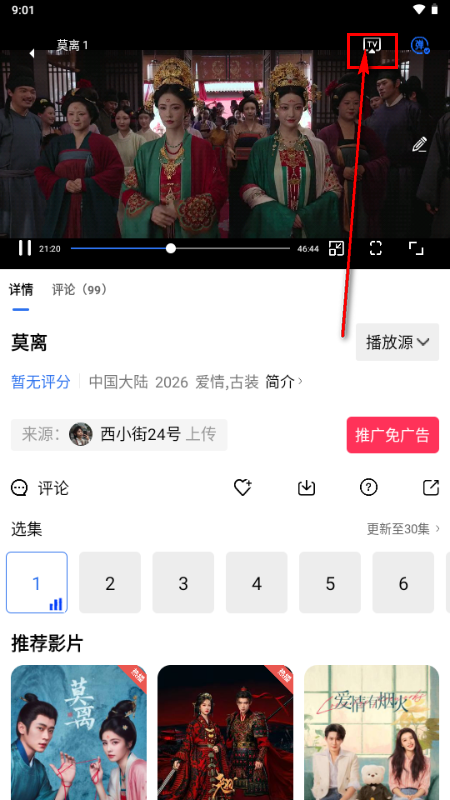Toggle the danmaku bullet comments icon
450x800 pixels.
[x=420, y=45]
